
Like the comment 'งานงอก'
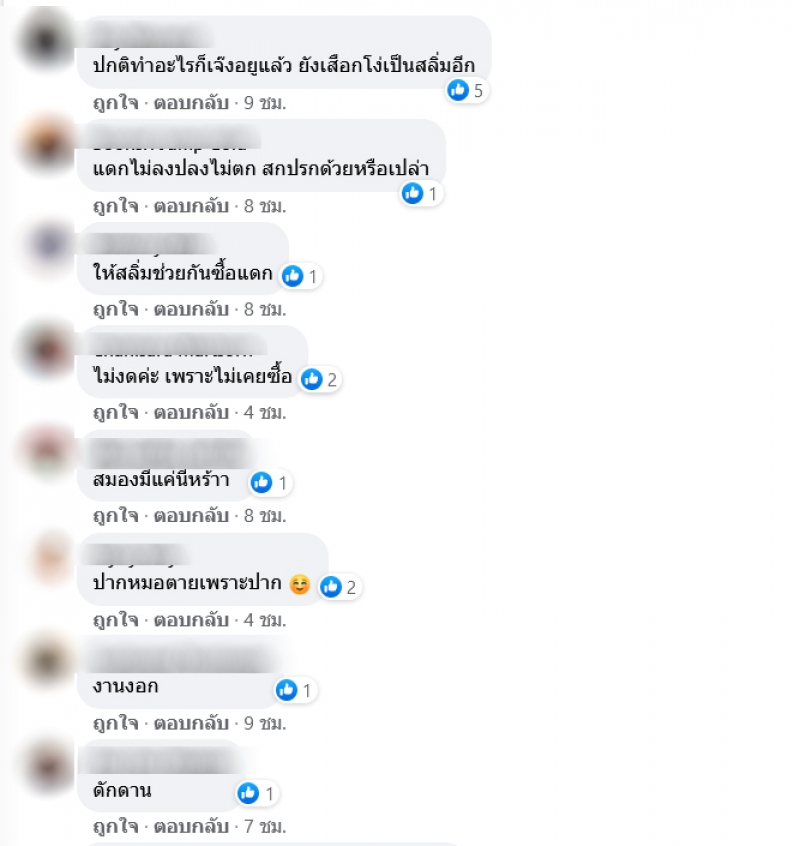click(x=115, y=722)
